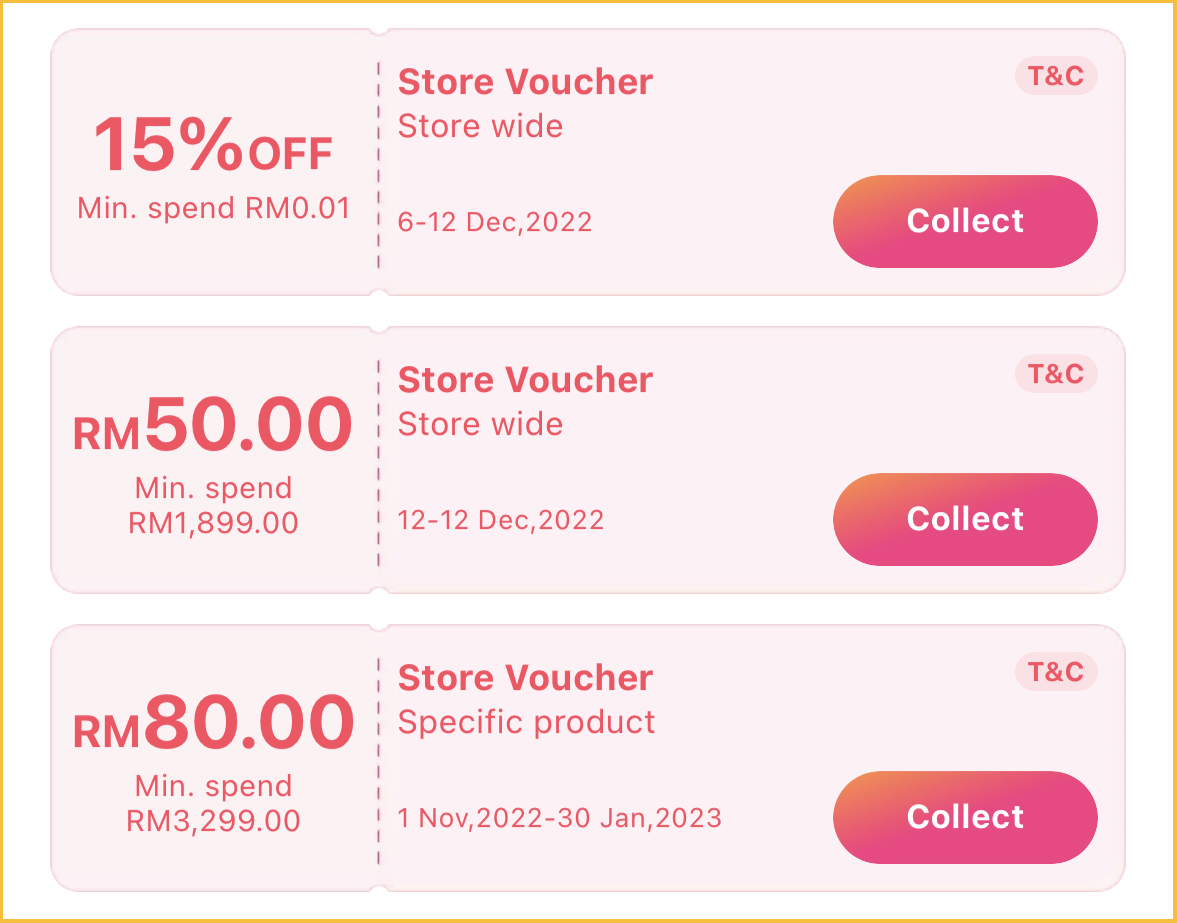This screenshot has width=1177, height=923.
Task: View T&C of the RM50.00 voucher
Action: (x=1056, y=375)
